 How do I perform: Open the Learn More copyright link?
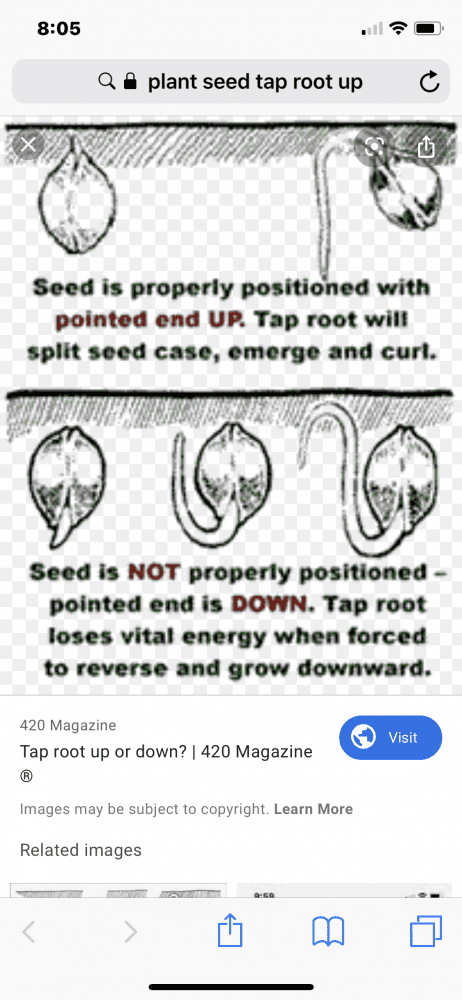(x=313, y=809)
